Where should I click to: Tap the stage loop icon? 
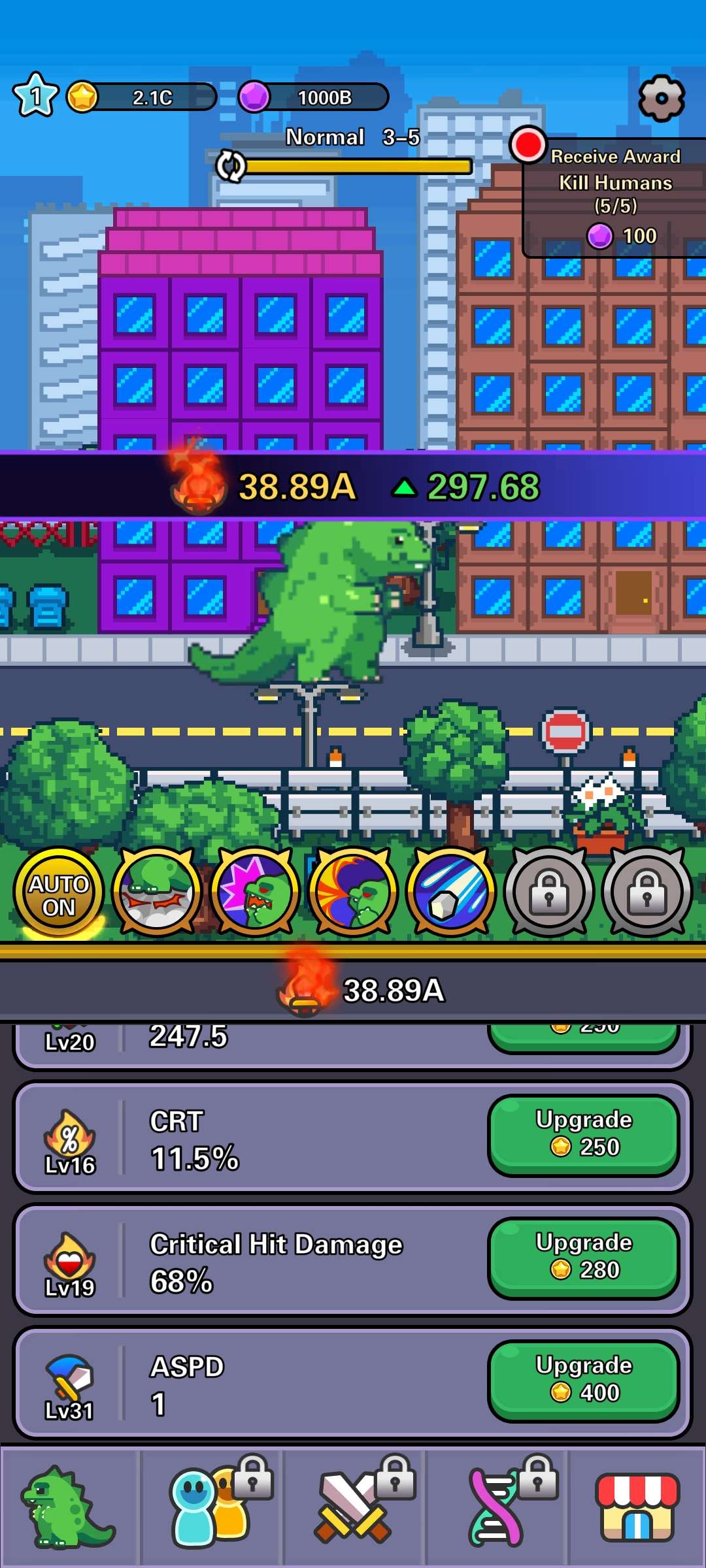tap(231, 166)
